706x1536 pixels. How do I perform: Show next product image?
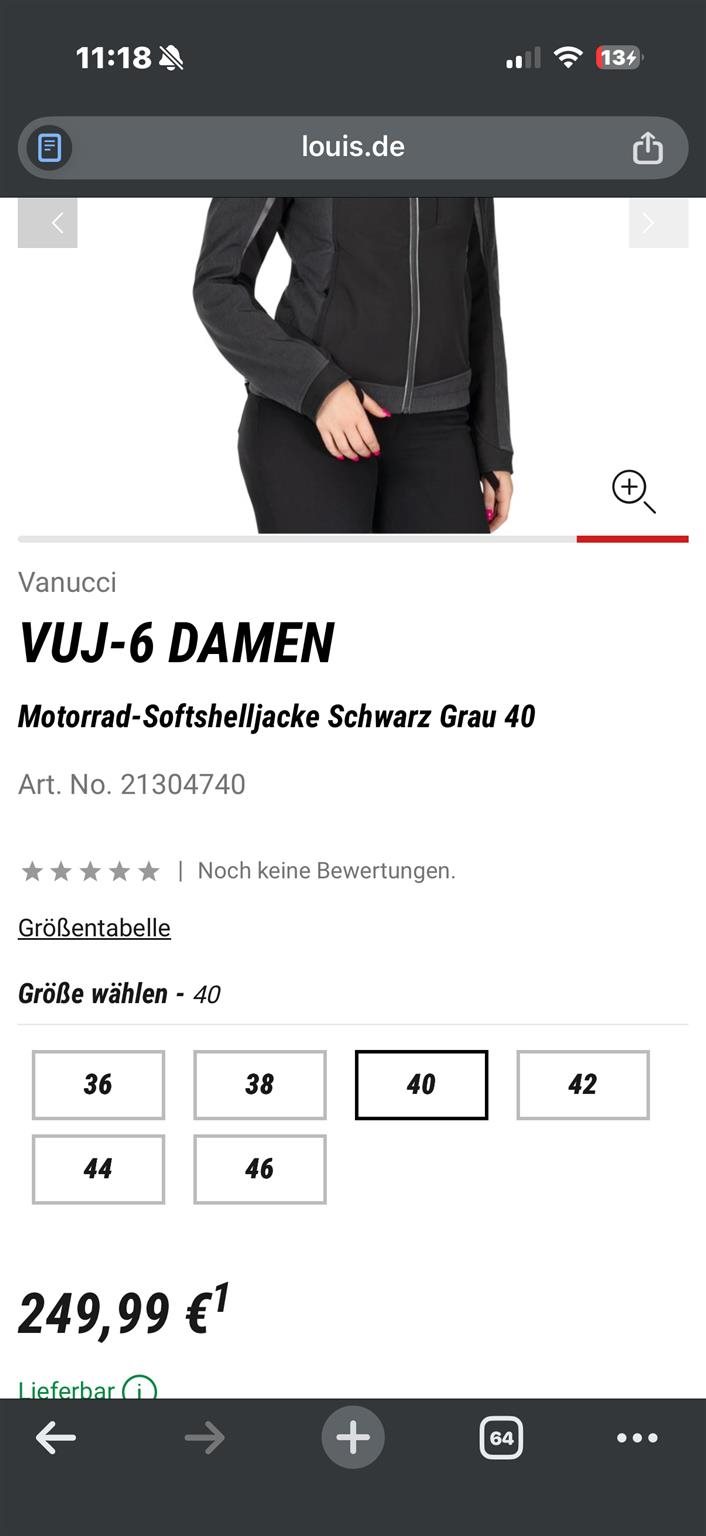click(x=658, y=223)
